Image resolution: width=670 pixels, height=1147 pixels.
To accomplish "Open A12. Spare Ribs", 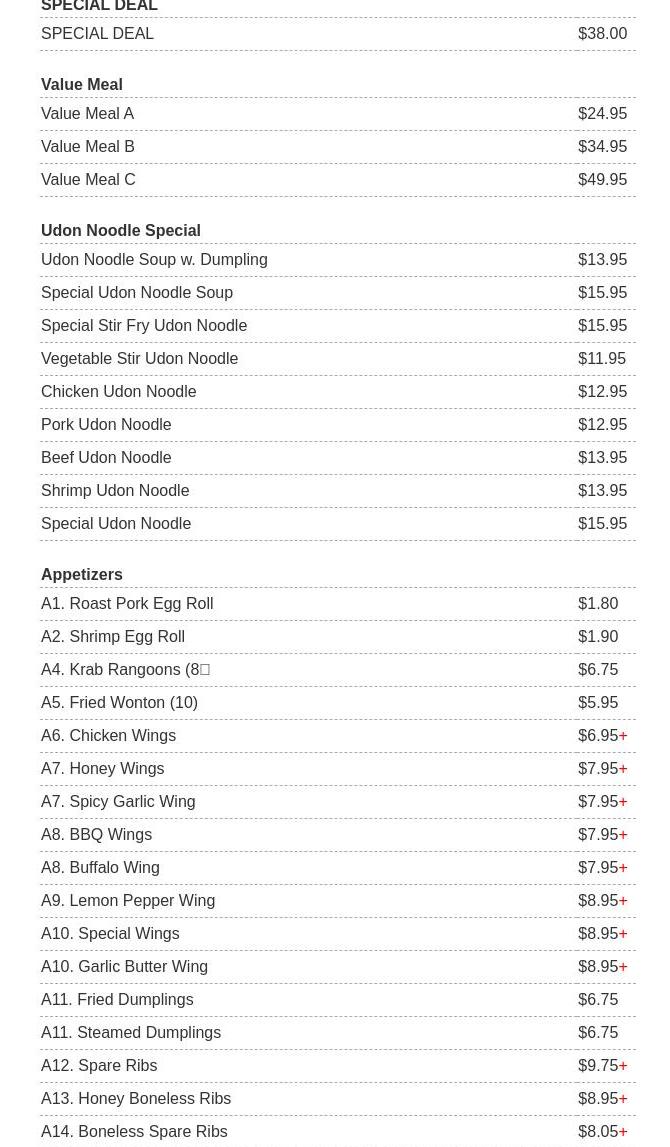I will [x=338, y=1066].
